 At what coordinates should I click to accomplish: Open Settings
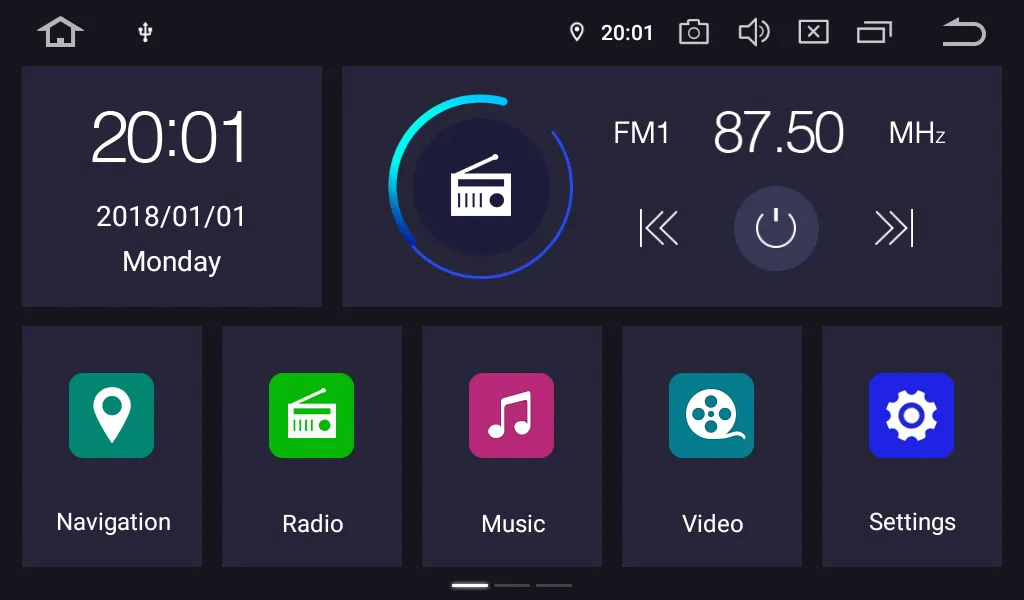click(x=911, y=446)
